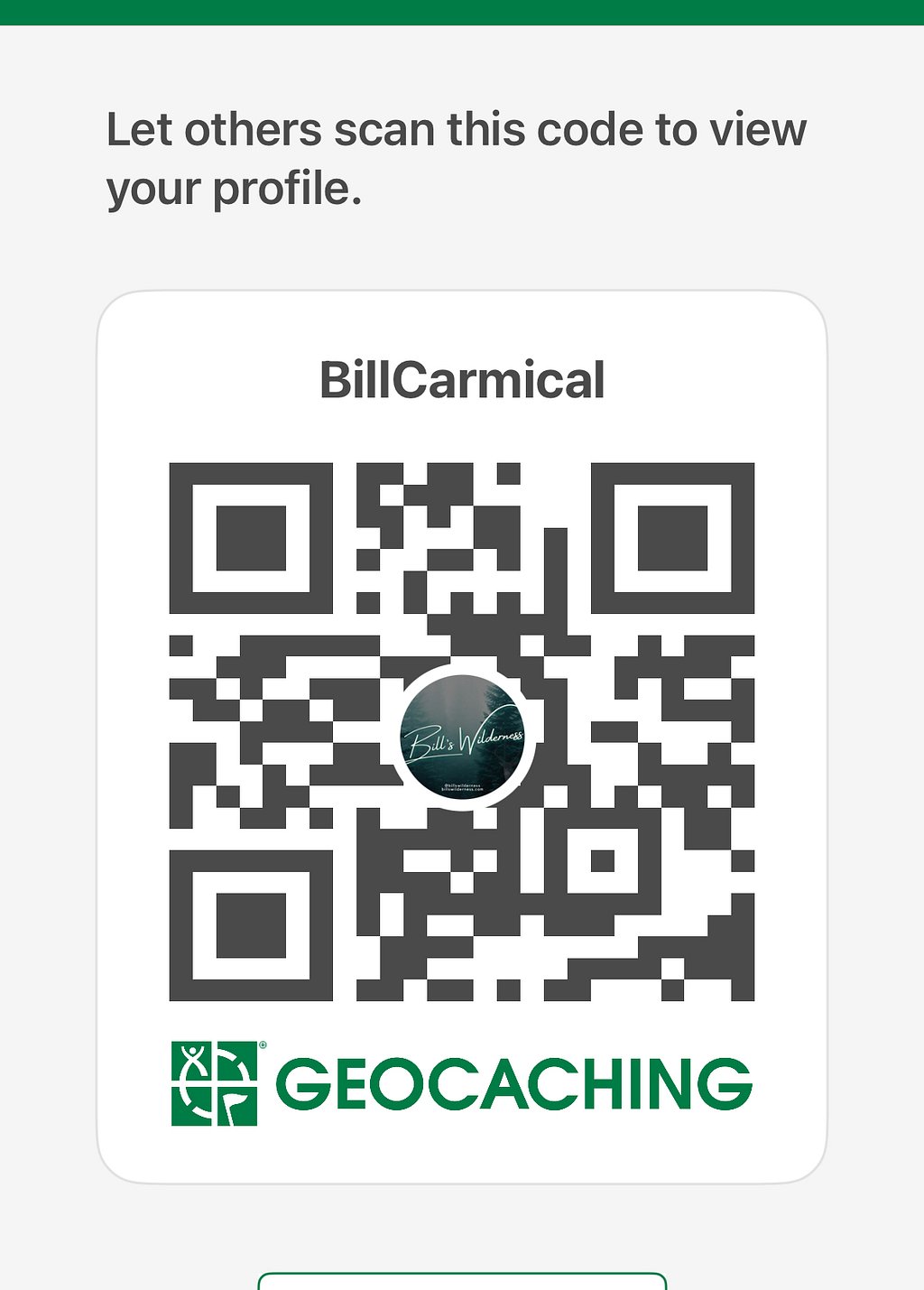Tap the outlined button below the QR card
This screenshot has width=924, height=1290.
click(462, 1282)
